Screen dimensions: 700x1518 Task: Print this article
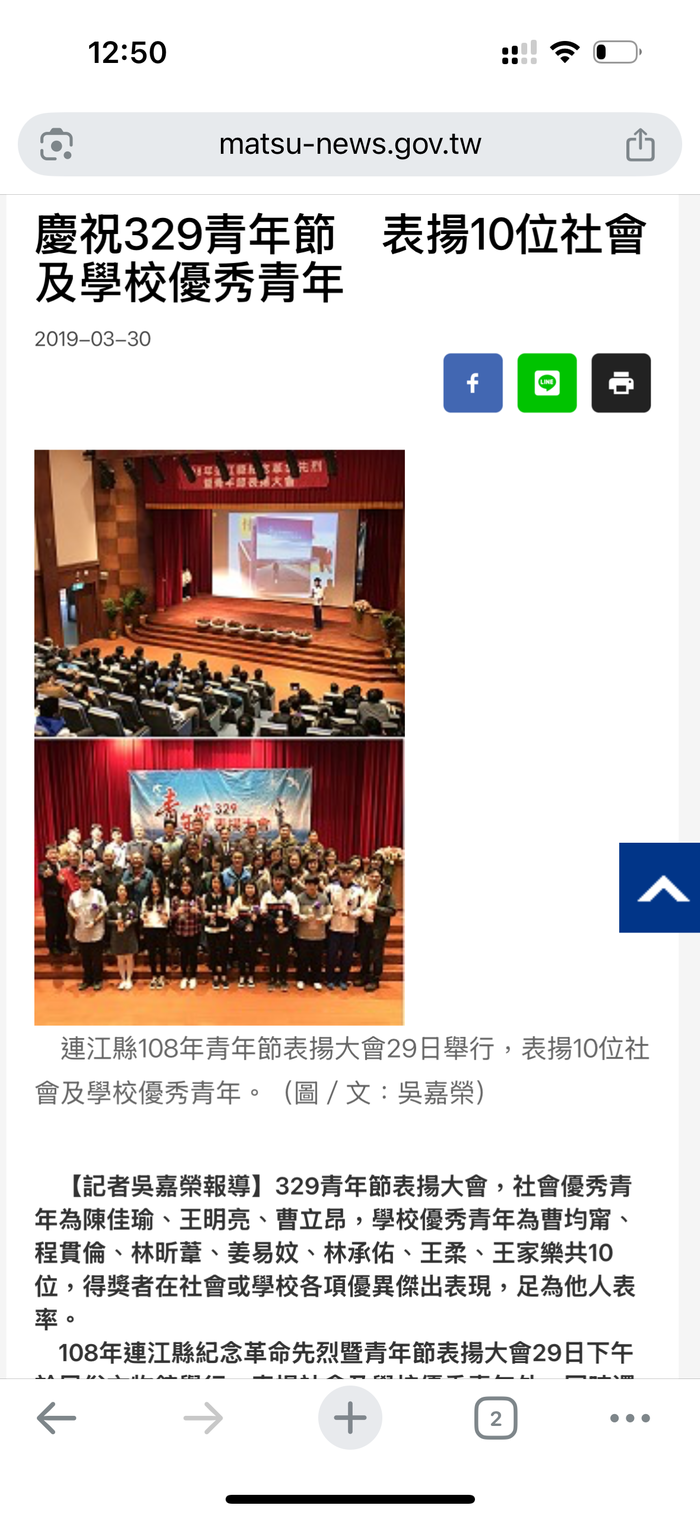coord(621,383)
